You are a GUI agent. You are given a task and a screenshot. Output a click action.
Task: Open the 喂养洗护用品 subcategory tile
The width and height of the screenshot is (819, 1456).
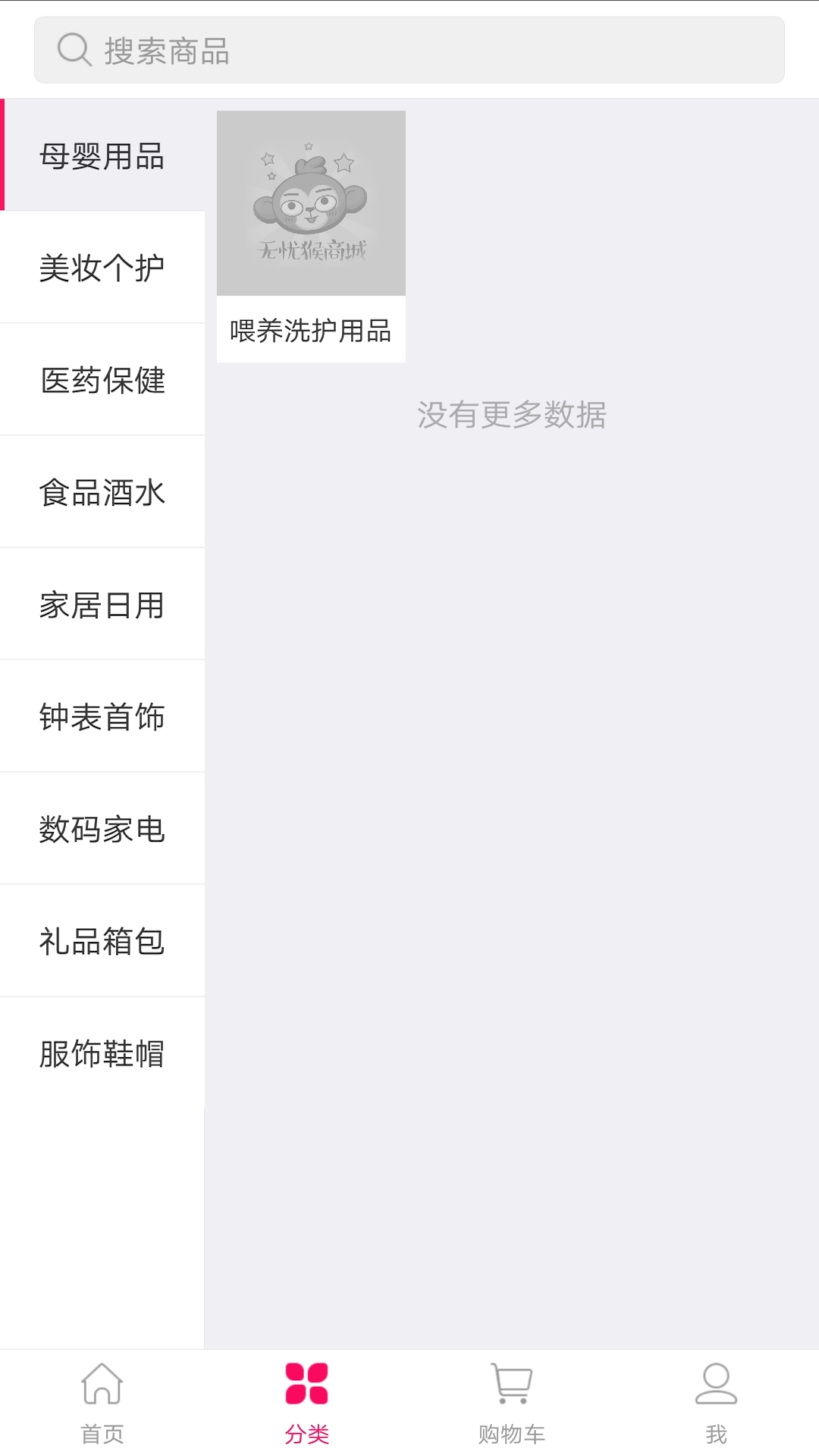click(311, 237)
